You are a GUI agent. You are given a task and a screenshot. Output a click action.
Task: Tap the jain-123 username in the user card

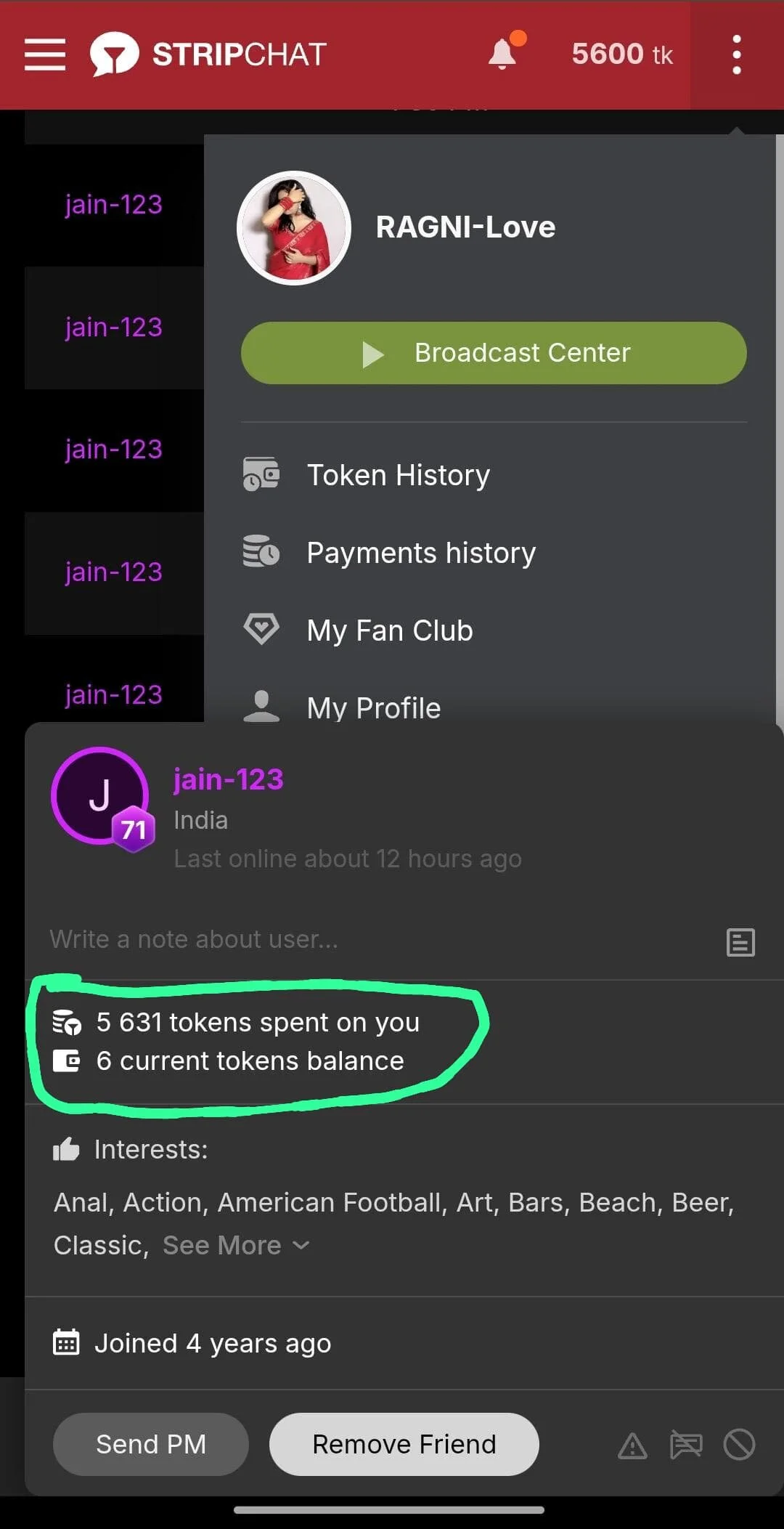(x=228, y=779)
